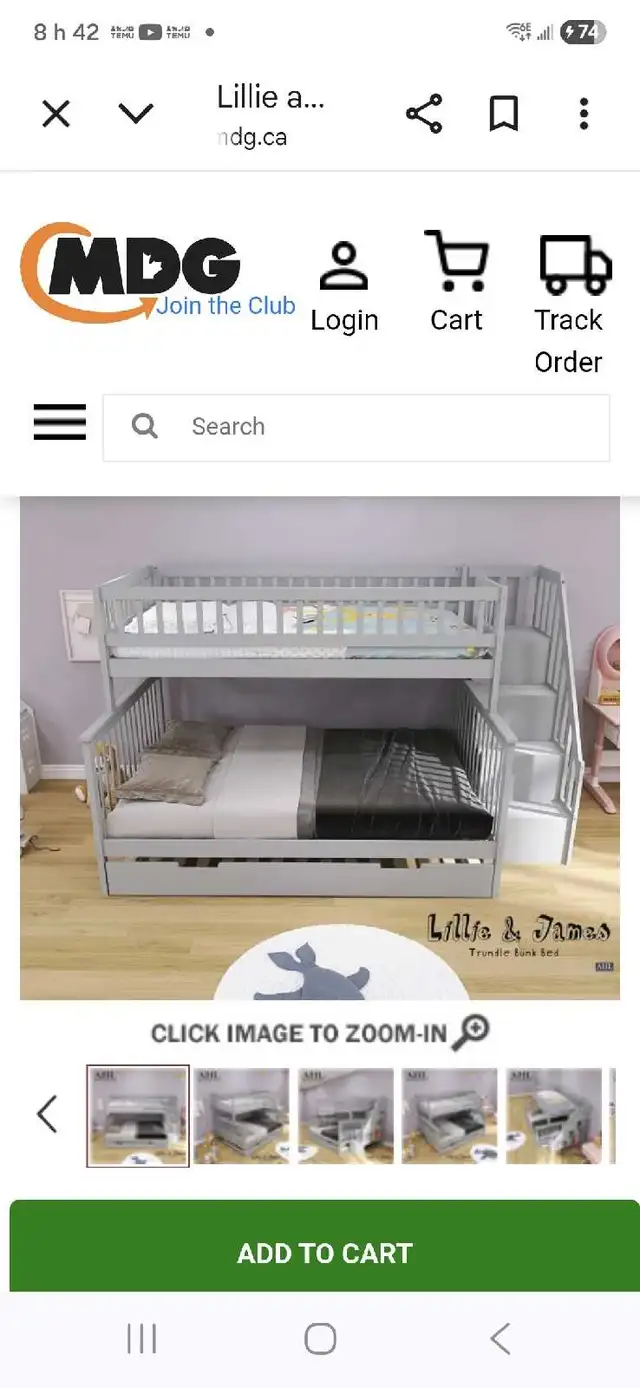Zoom in on the main bunk bed image

point(320,748)
